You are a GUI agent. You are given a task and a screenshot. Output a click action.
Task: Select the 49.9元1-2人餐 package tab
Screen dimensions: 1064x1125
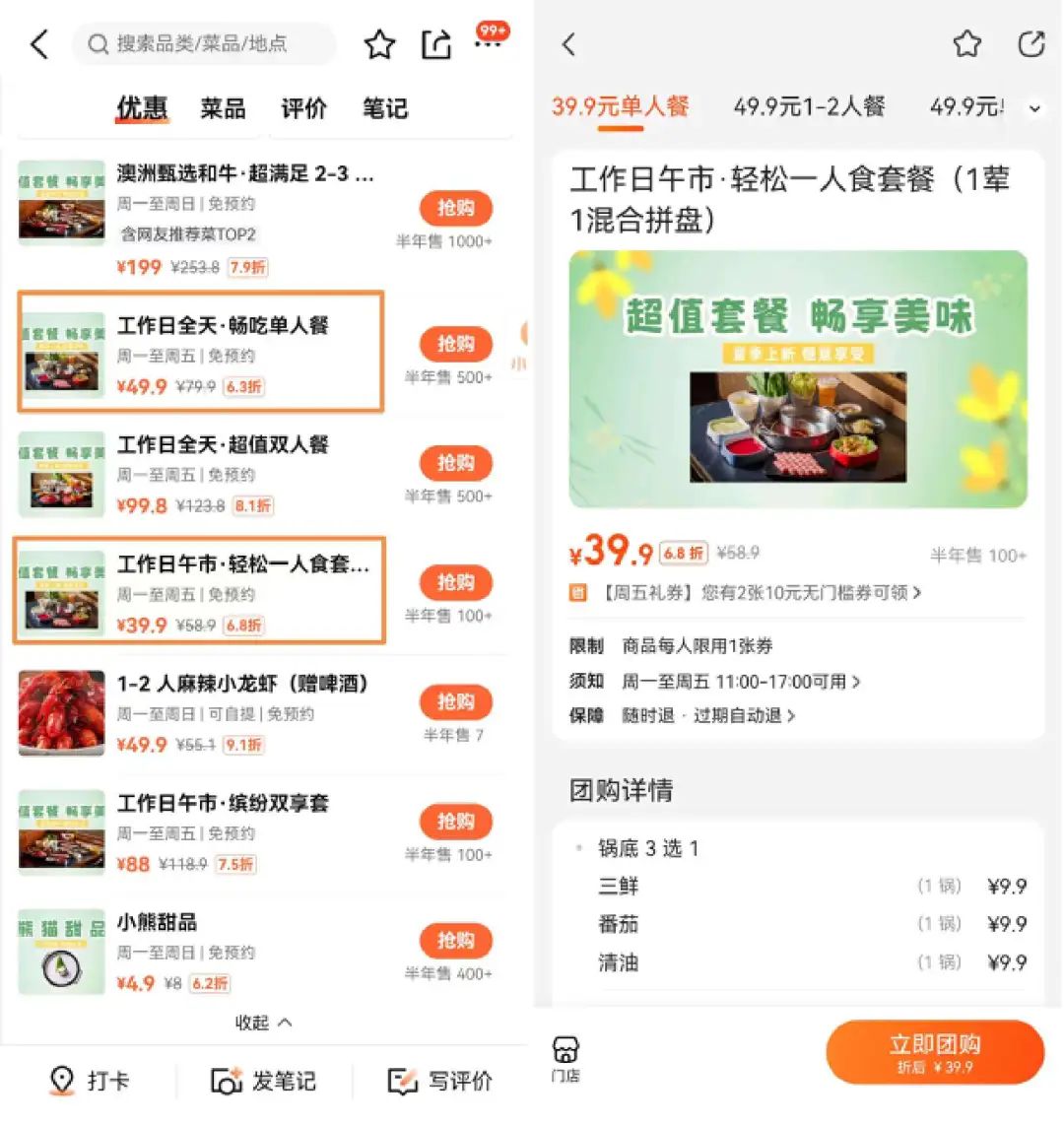809,106
